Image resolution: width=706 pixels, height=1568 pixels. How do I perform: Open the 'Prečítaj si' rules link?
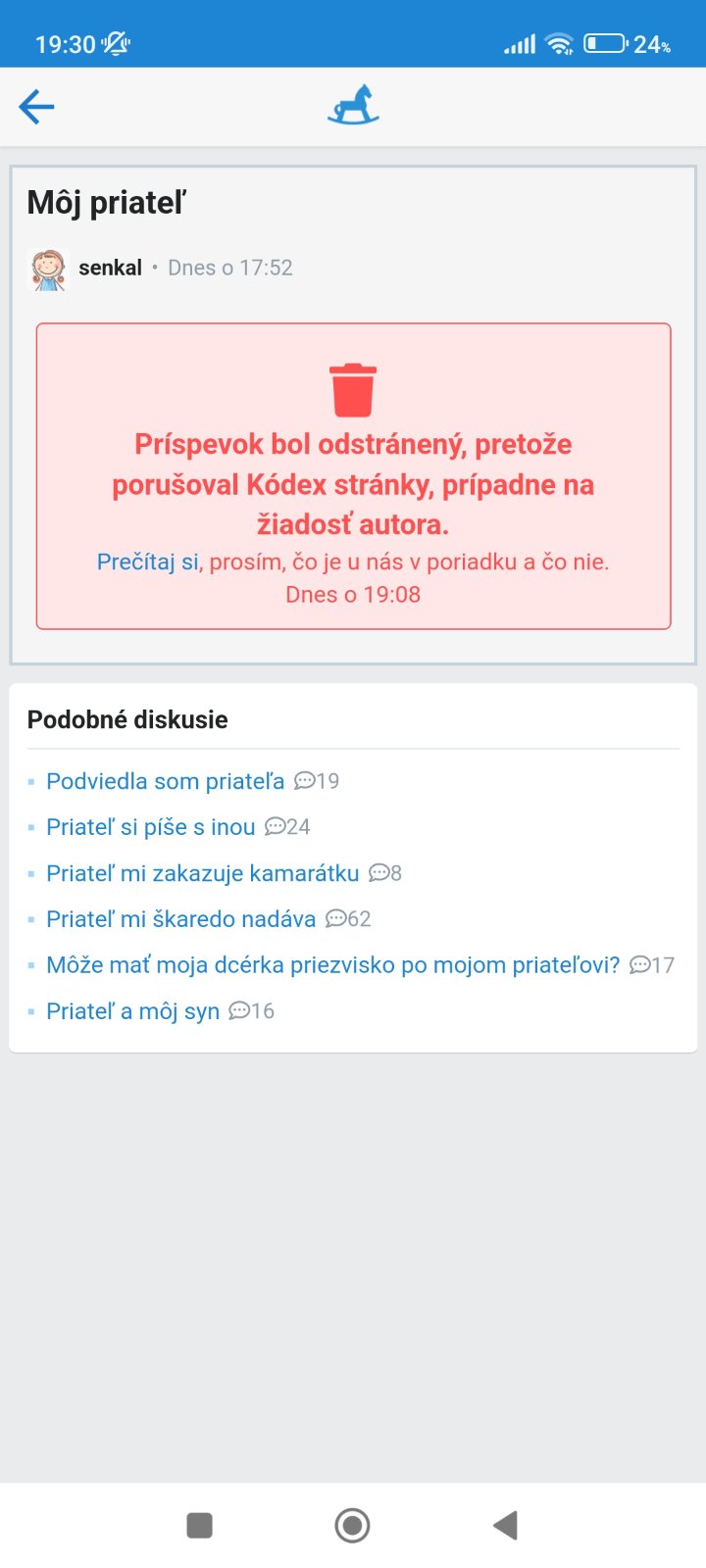click(147, 563)
